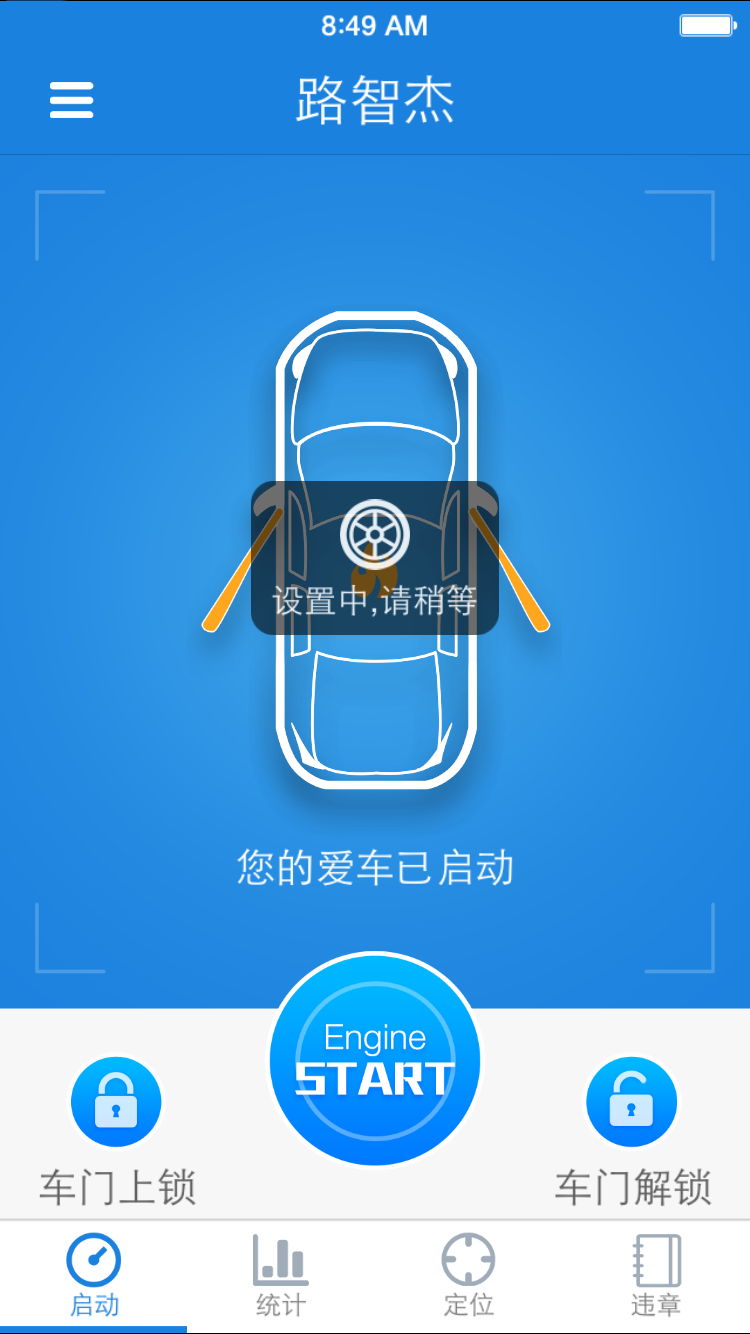This screenshot has height=1334, width=750.
Task: Open the hamburger drawer menu
Action: click(x=72, y=100)
